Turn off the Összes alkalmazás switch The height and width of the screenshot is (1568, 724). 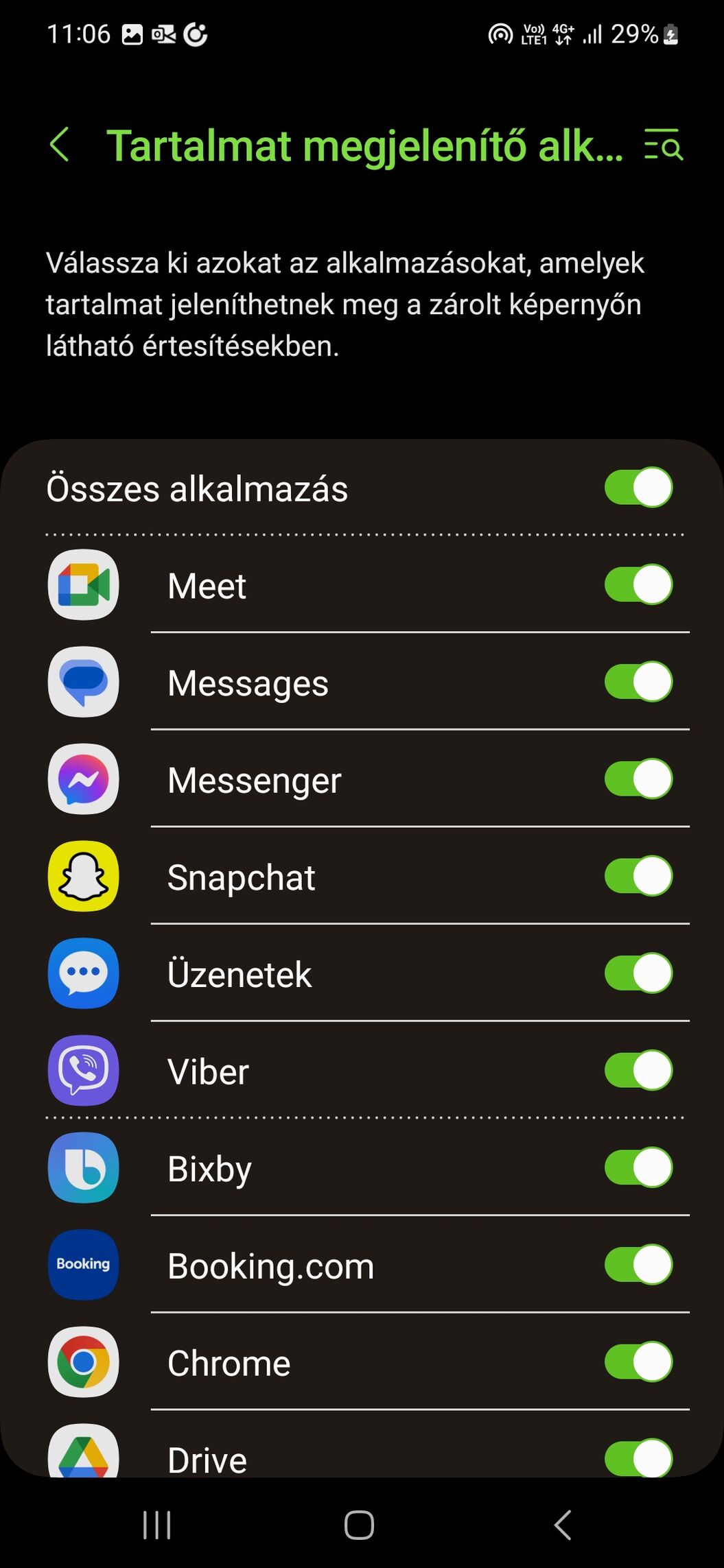638,488
